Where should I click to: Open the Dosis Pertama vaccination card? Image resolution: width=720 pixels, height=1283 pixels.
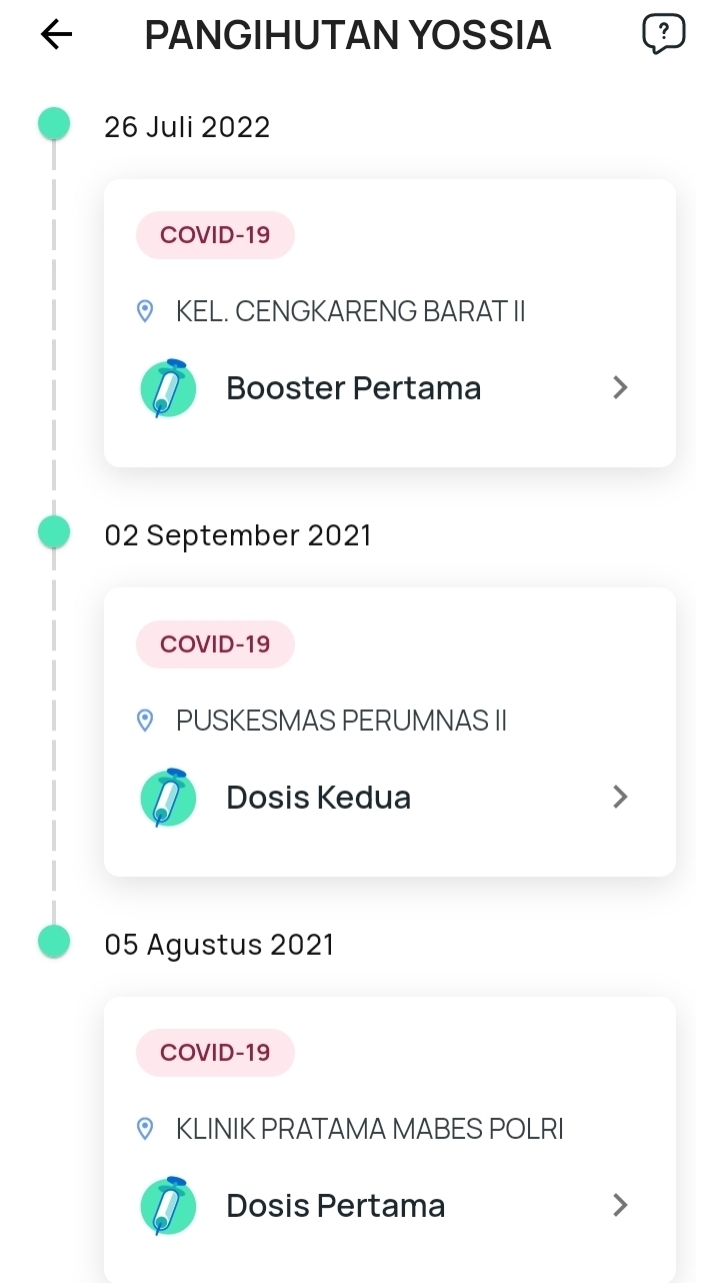(390, 1140)
